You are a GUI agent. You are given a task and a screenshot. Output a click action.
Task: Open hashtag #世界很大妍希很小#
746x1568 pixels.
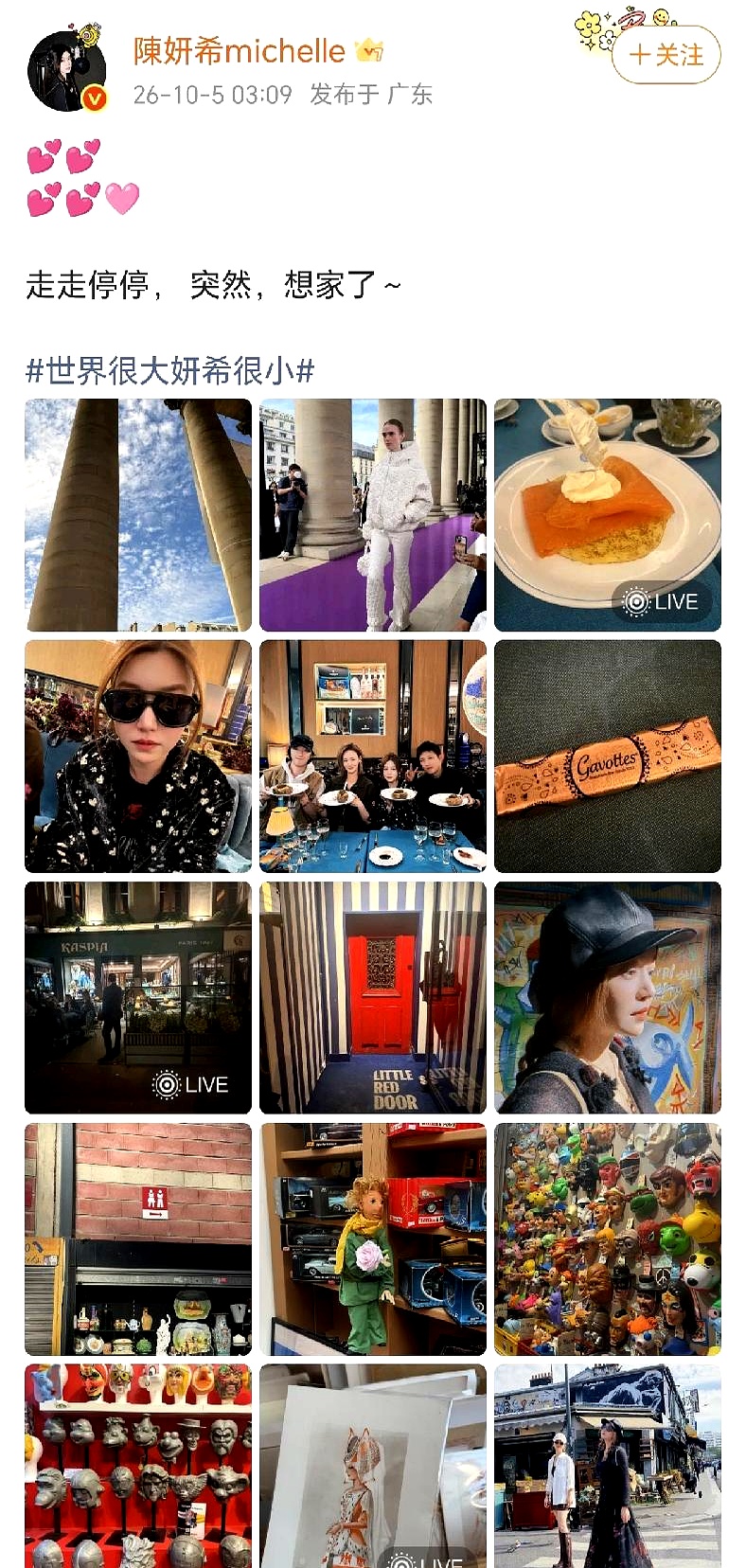(169, 370)
